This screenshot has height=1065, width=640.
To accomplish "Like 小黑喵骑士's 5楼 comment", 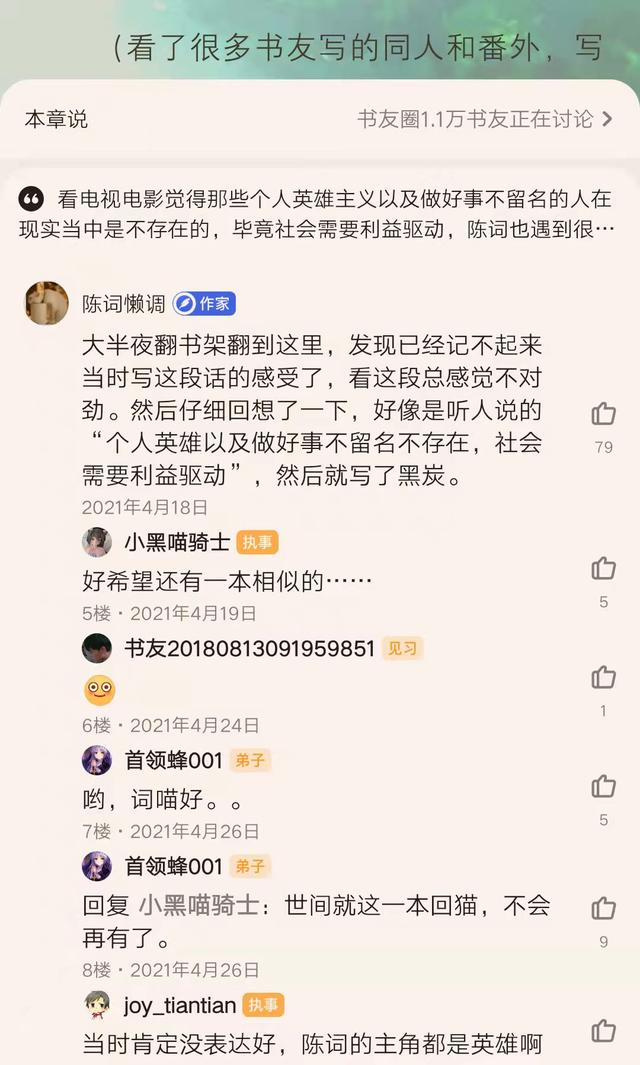I will click(x=603, y=569).
